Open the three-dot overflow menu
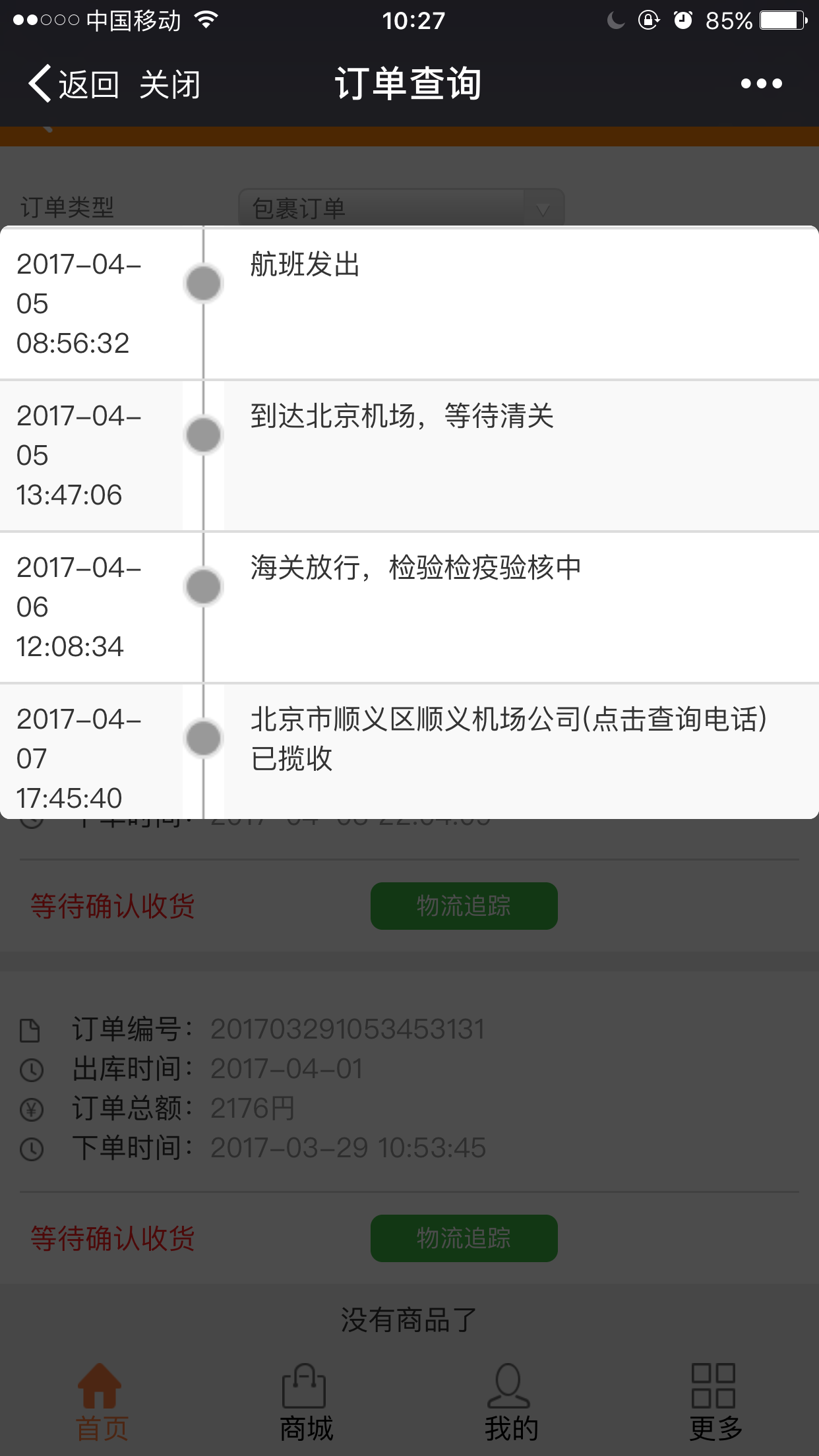 [761, 84]
